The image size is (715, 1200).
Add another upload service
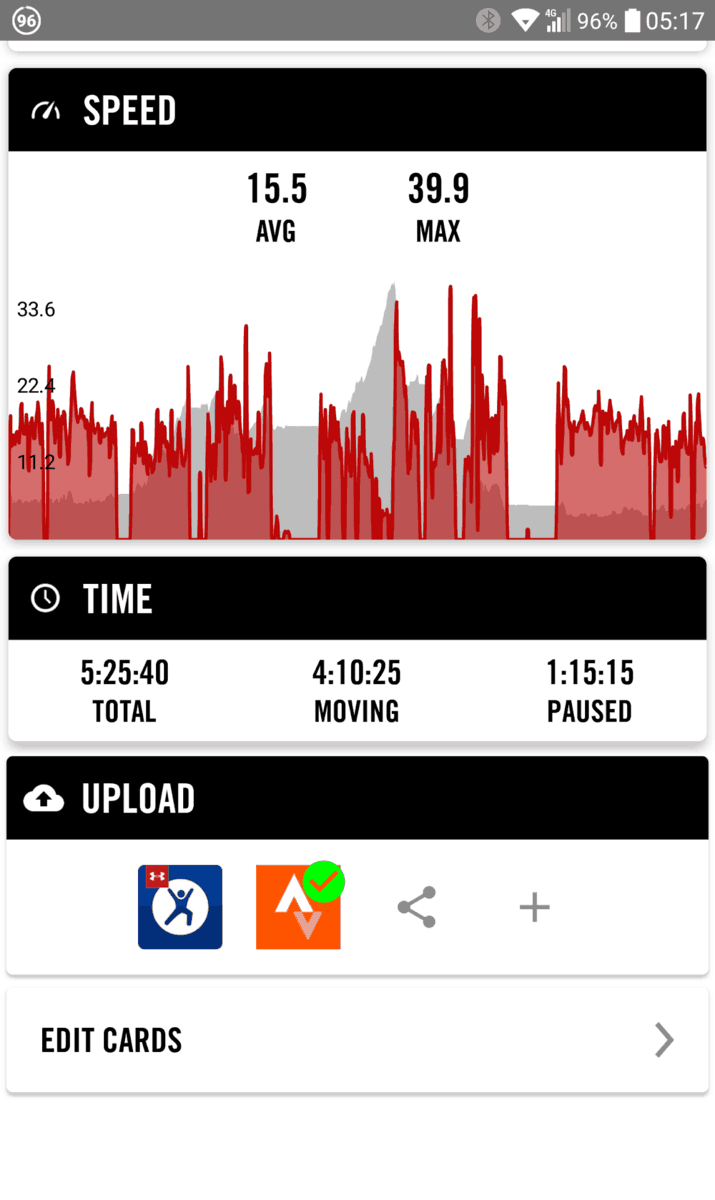coord(534,907)
